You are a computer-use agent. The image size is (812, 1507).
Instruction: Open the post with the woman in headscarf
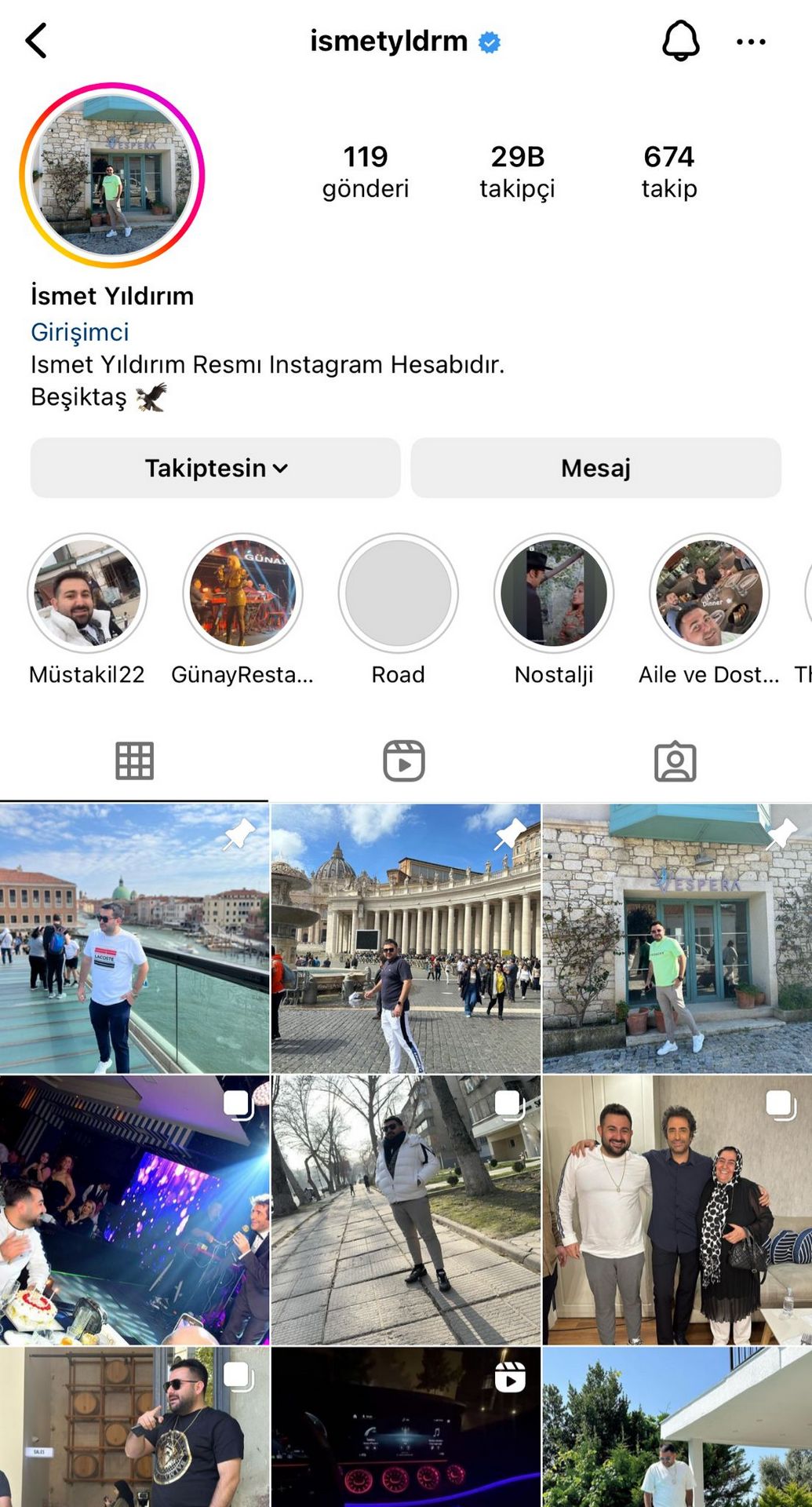pos(677,1210)
